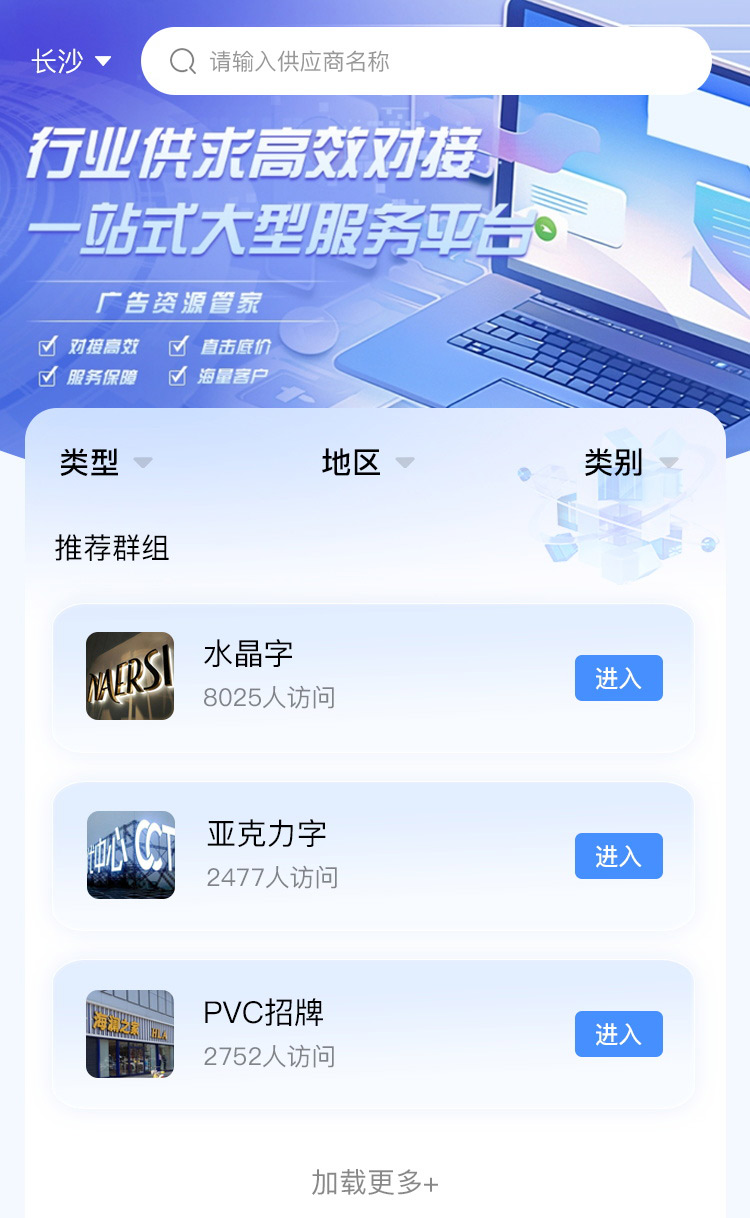Enter the PVC招牌 group
Image resolution: width=750 pixels, height=1218 pixels.
(x=618, y=1034)
